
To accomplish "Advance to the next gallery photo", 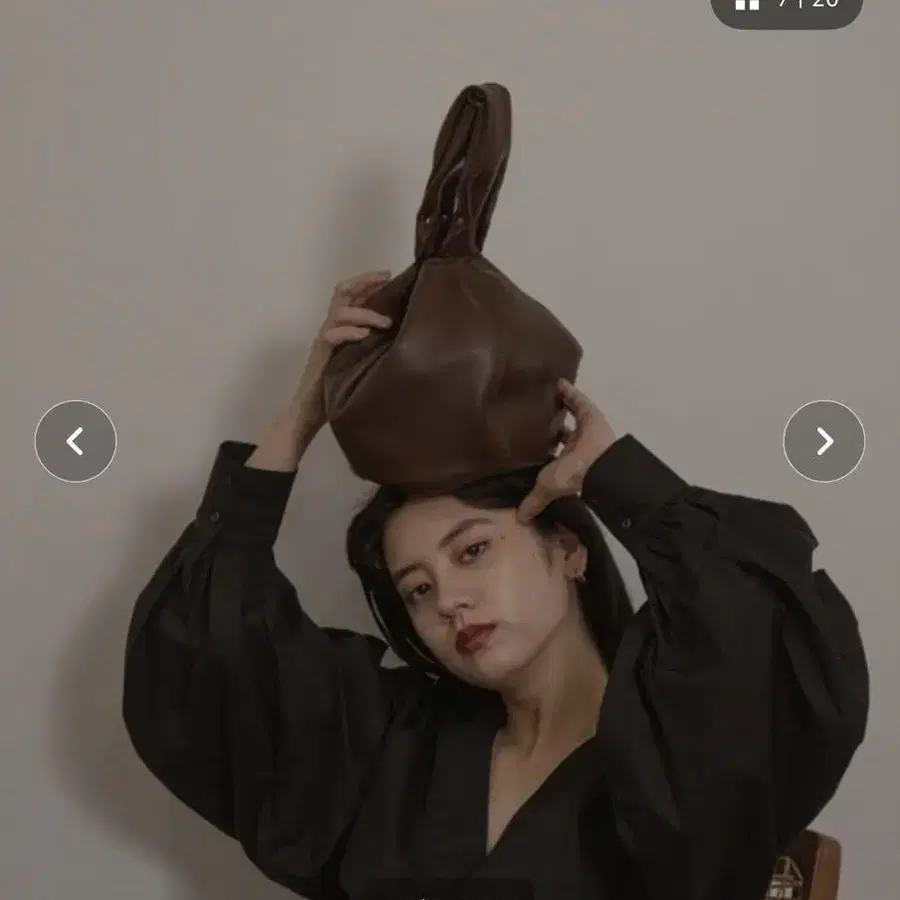I will pos(824,441).
